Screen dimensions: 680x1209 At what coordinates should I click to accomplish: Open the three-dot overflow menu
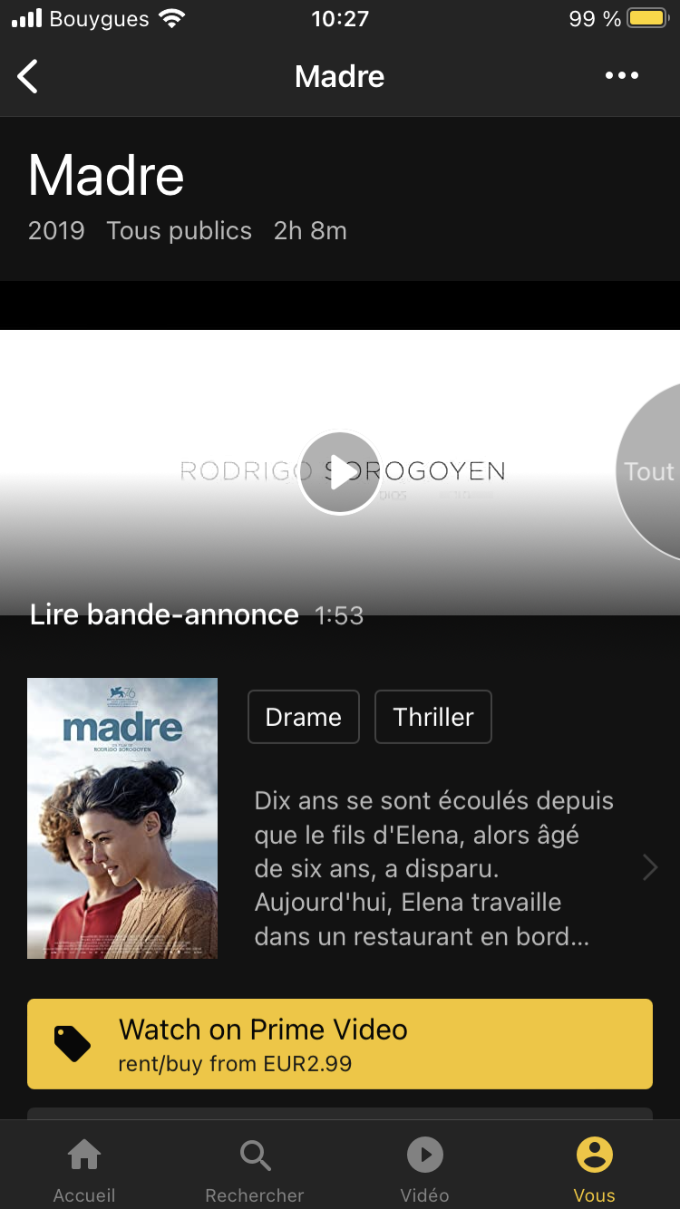[x=621, y=76]
